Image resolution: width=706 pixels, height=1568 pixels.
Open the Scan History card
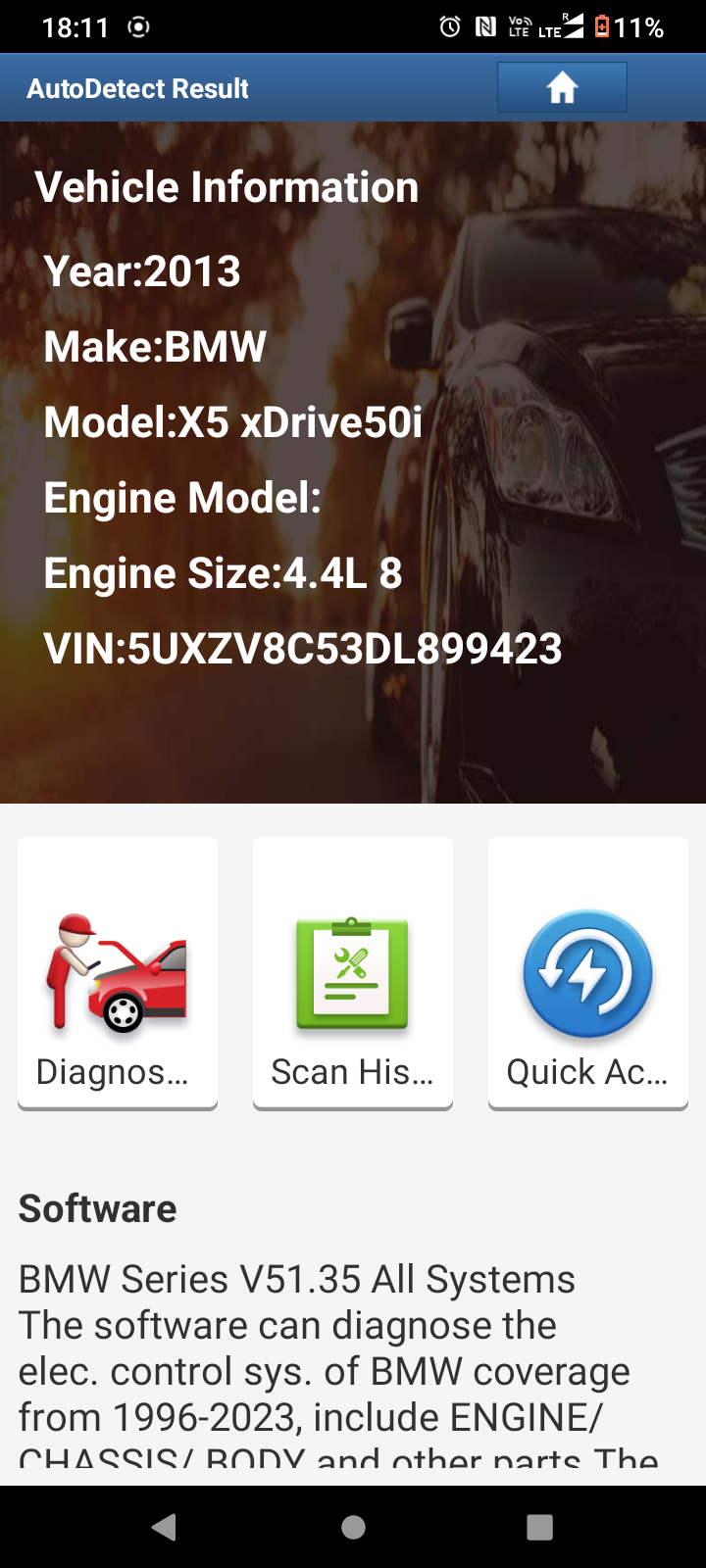[353, 973]
